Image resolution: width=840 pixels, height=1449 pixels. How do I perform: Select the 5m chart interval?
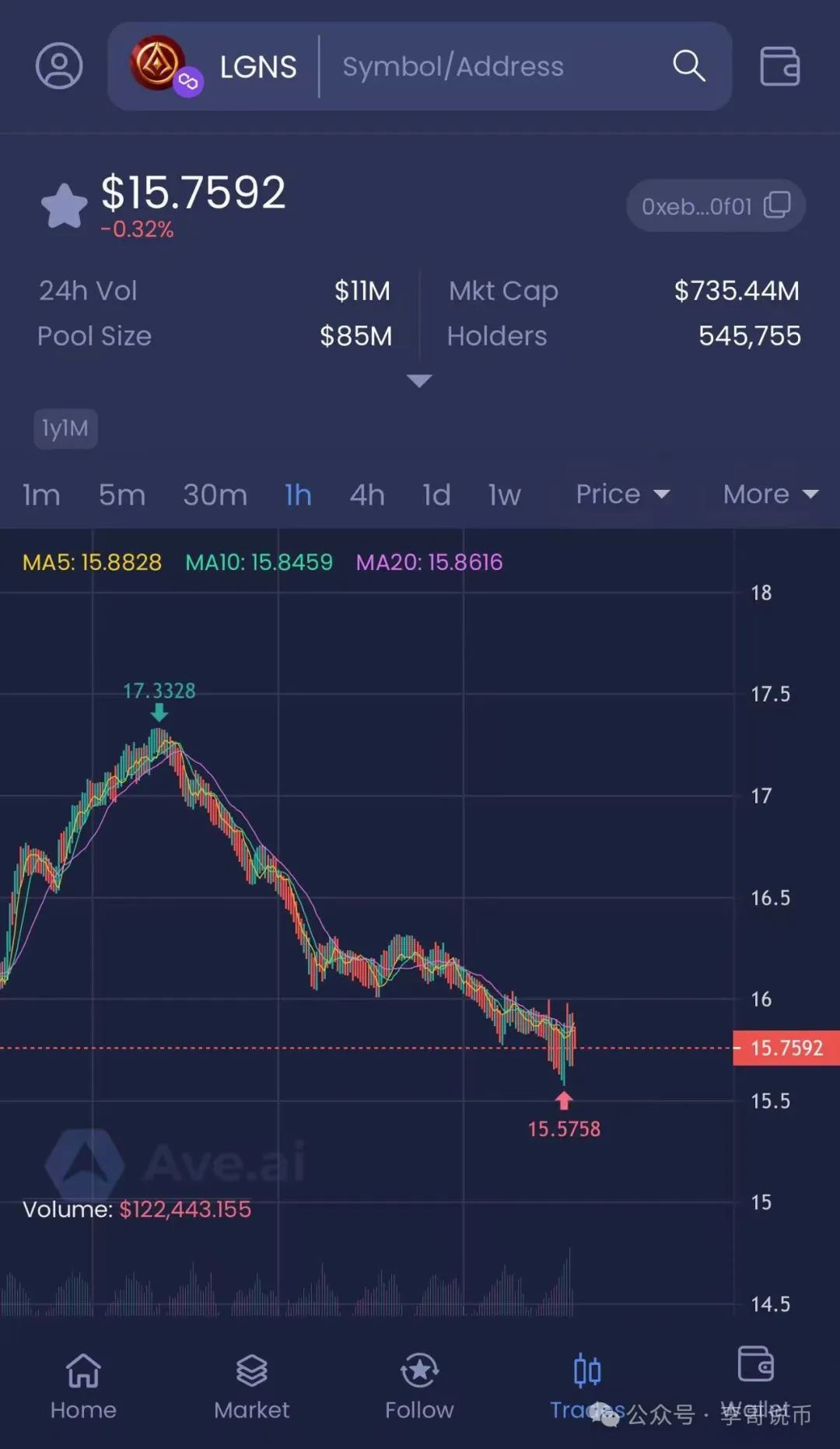pos(122,495)
